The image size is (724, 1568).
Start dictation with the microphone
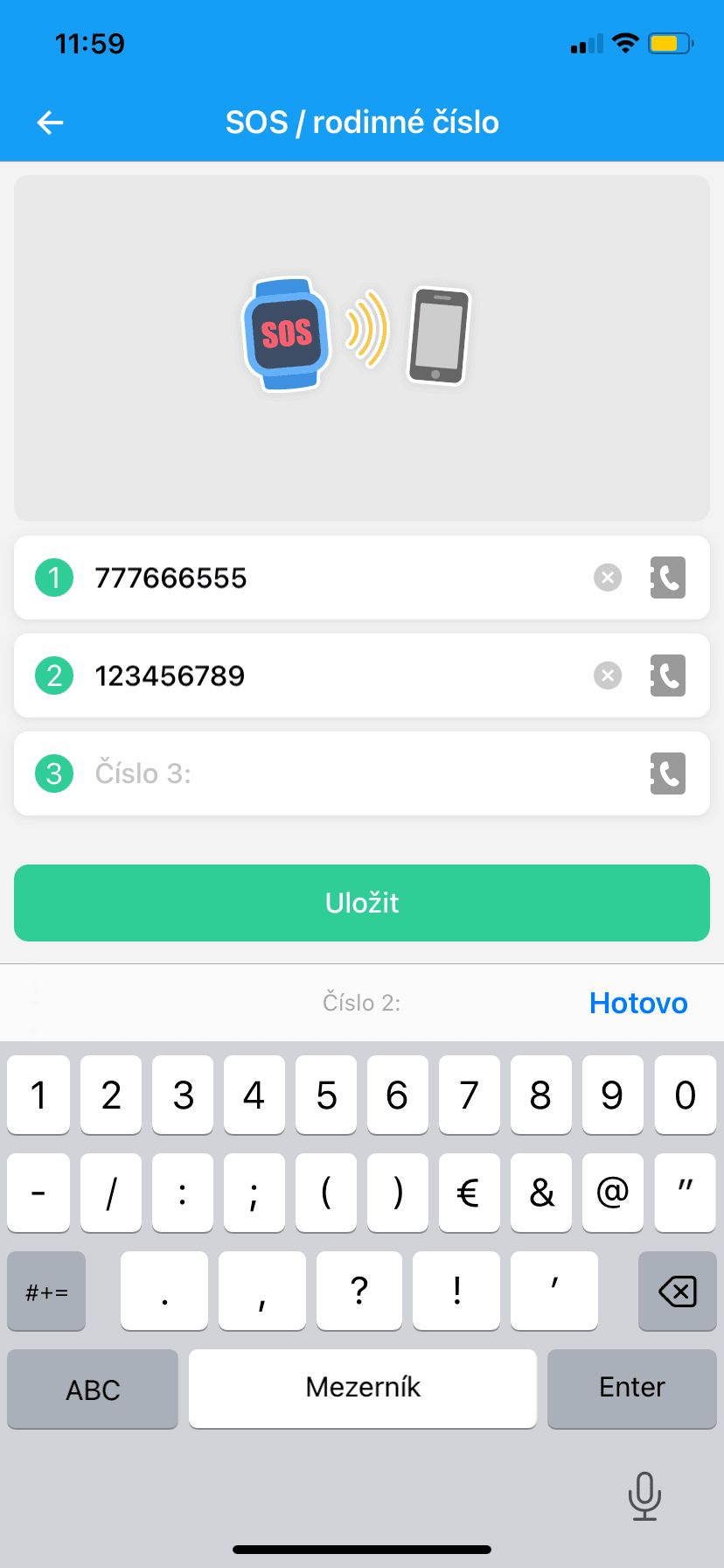click(x=644, y=1495)
